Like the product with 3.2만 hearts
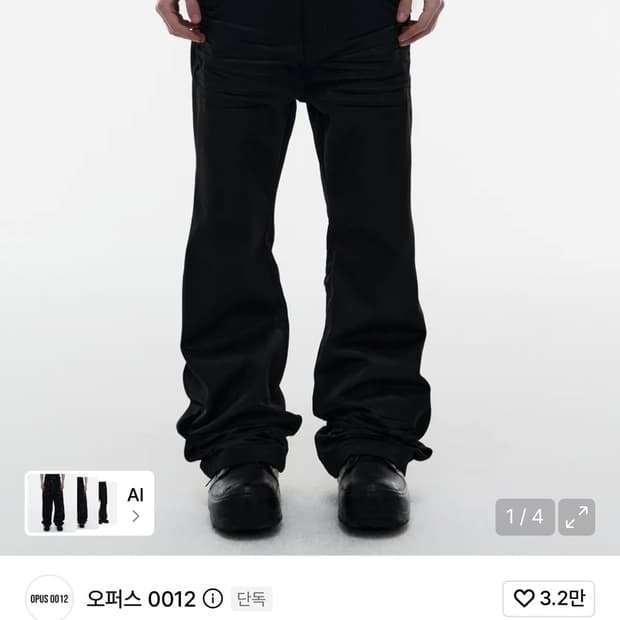 coord(549,599)
